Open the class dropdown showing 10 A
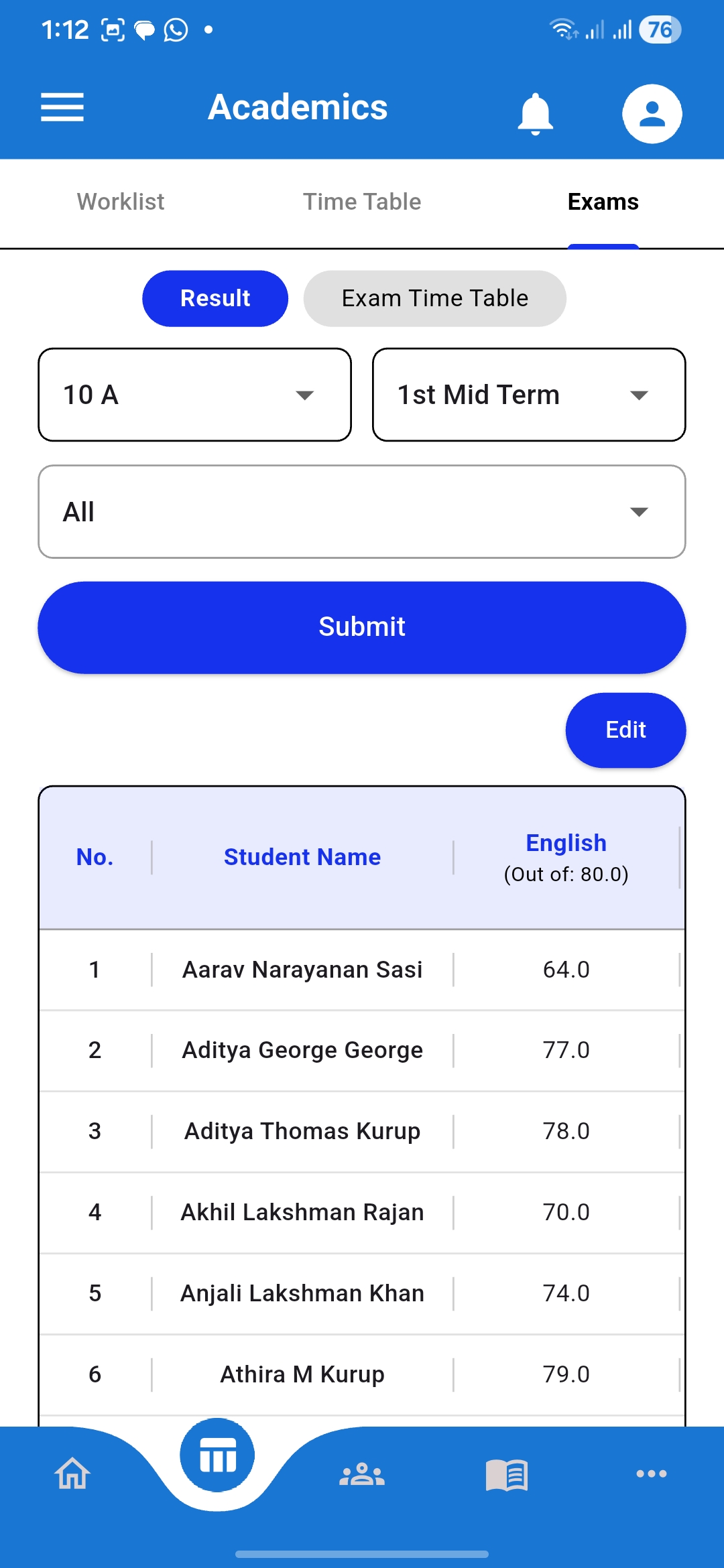The width and height of the screenshot is (724, 1568). pos(194,395)
